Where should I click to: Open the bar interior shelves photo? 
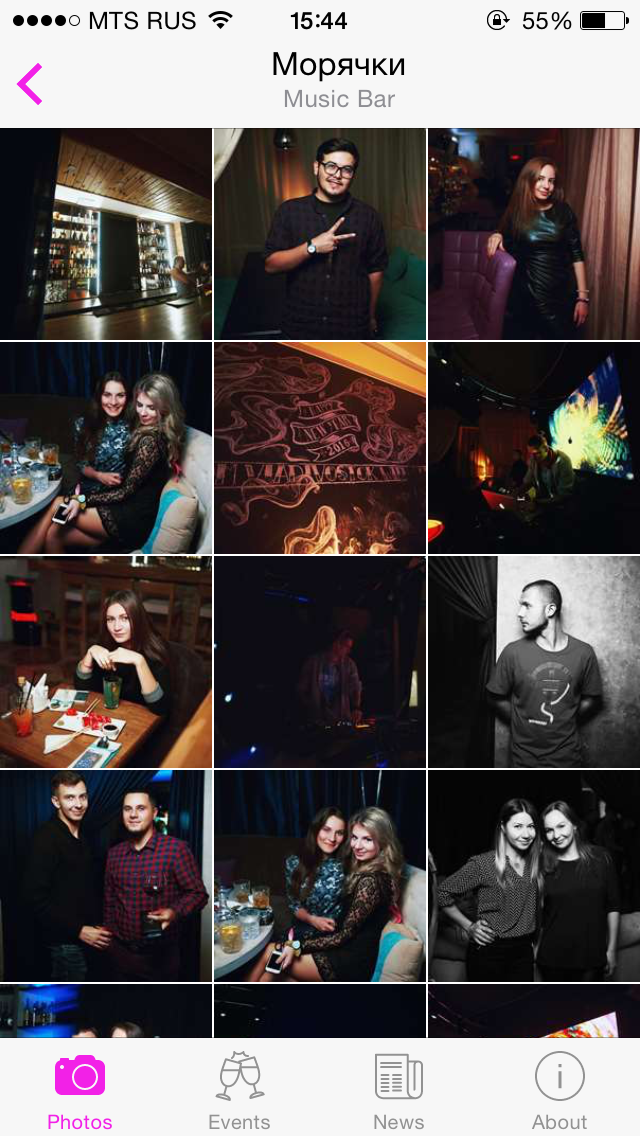point(105,234)
